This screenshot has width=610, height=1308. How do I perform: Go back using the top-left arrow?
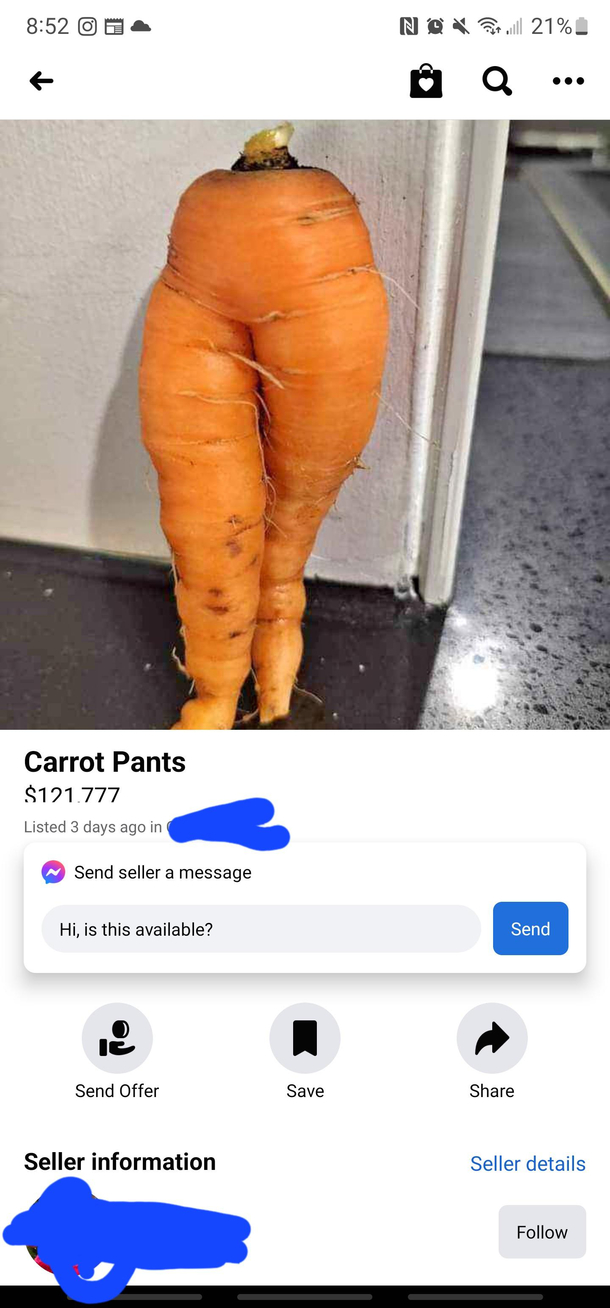click(x=41, y=81)
